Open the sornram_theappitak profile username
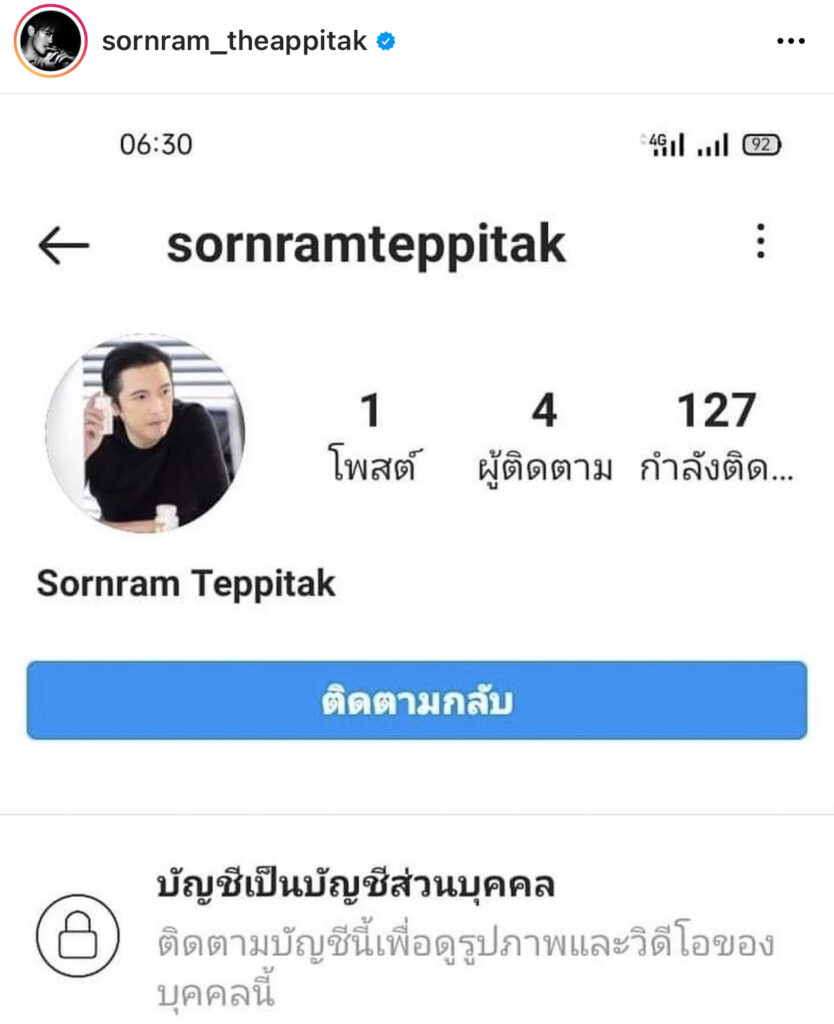This screenshot has width=834, height=1024. click(x=235, y=41)
